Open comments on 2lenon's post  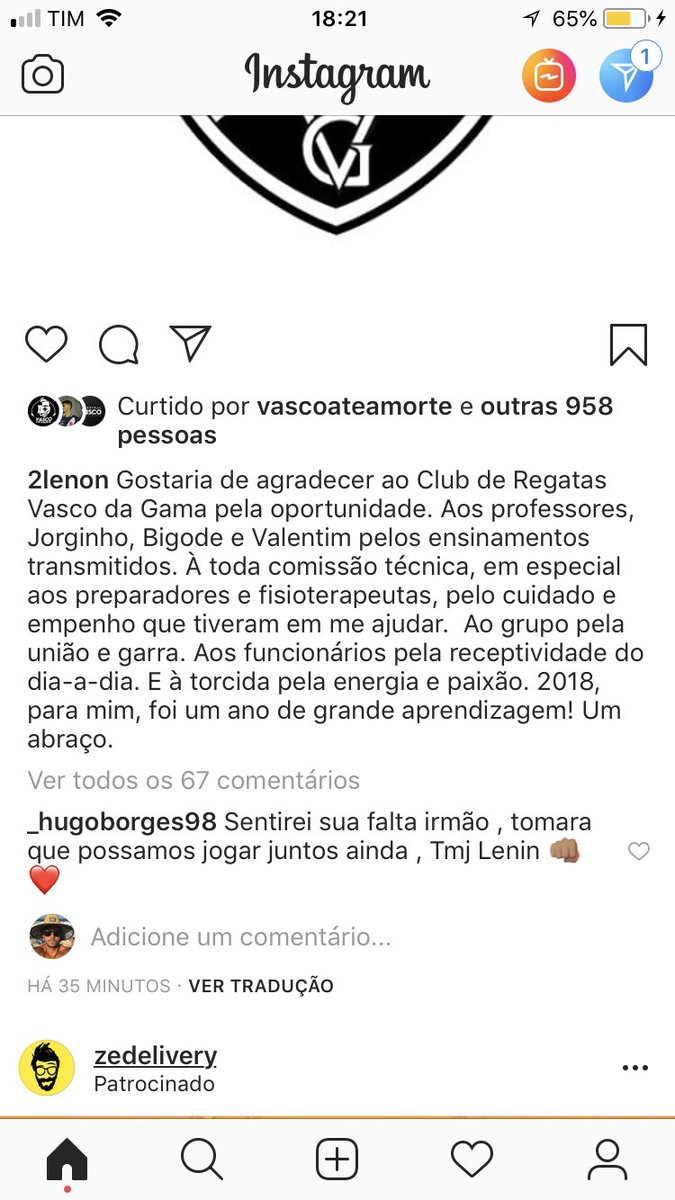click(x=118, y=344)
